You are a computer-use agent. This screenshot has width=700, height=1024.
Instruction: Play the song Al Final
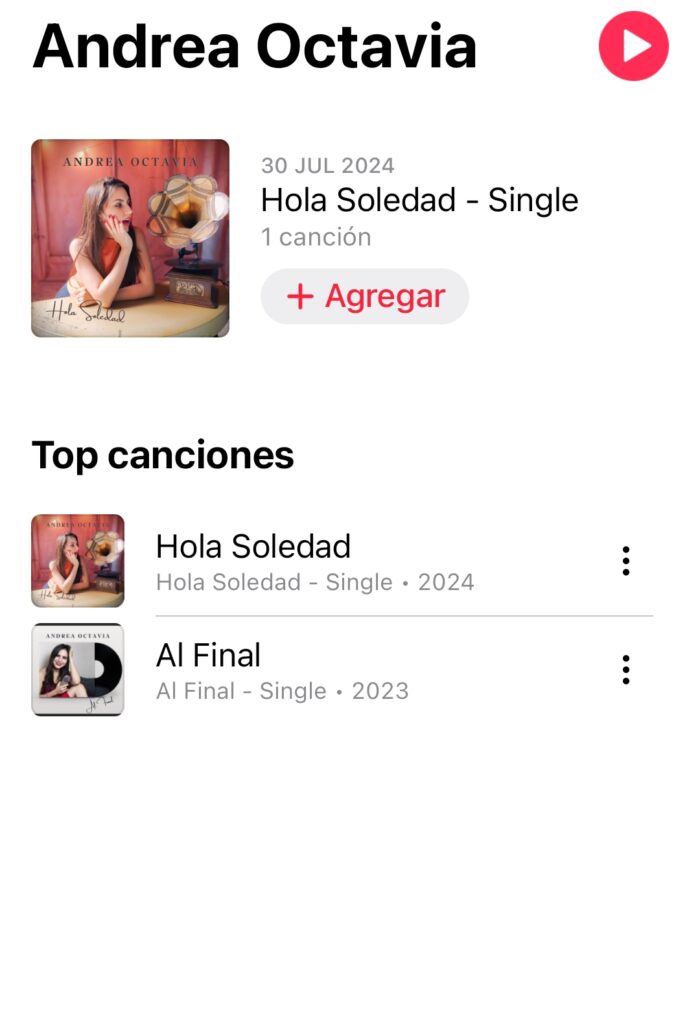coord(208,656)
